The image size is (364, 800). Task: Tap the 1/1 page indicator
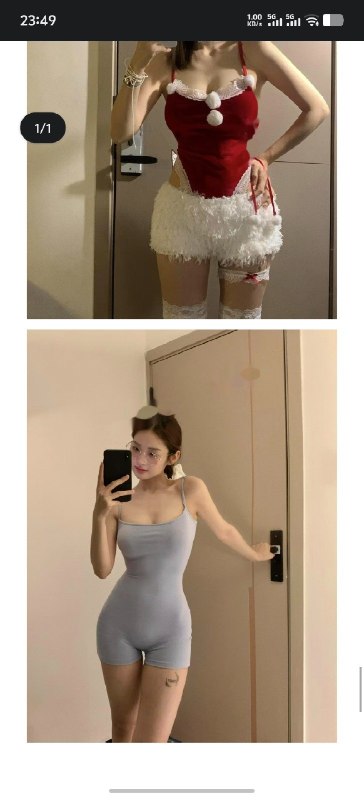click(x=43, y=128)
